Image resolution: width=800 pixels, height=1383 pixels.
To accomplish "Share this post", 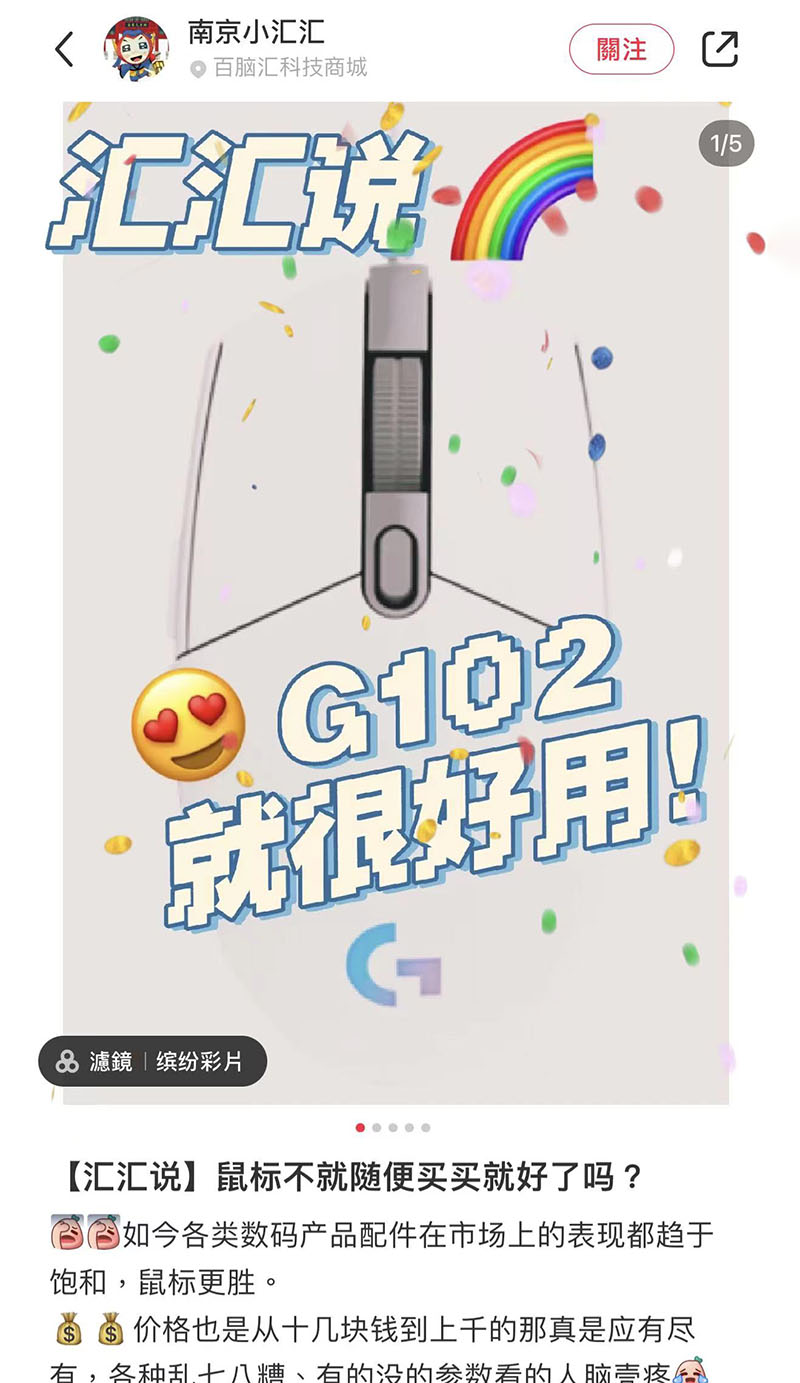I will click(719, 49).
